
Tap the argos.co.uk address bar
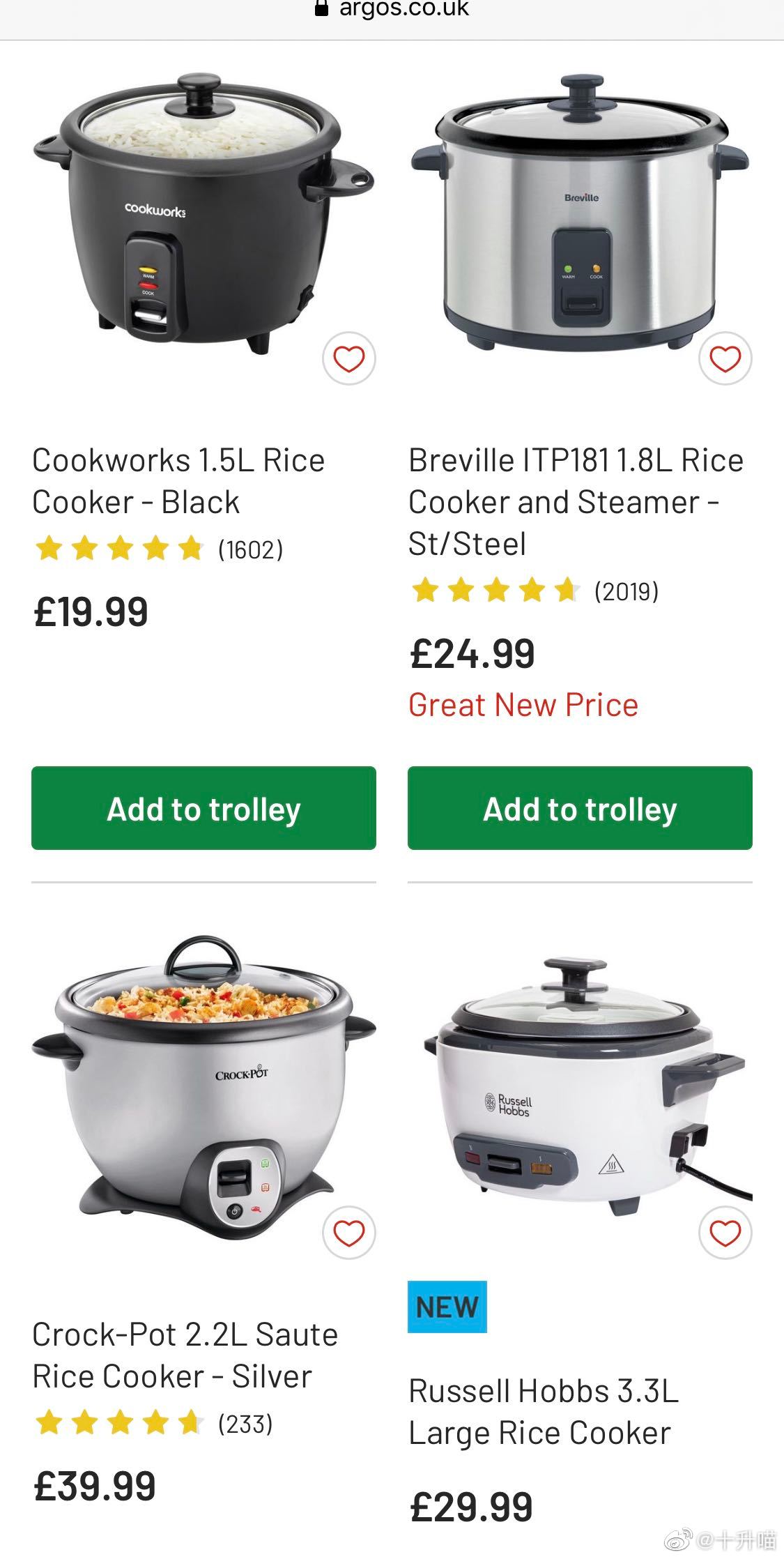click(392, 11)
